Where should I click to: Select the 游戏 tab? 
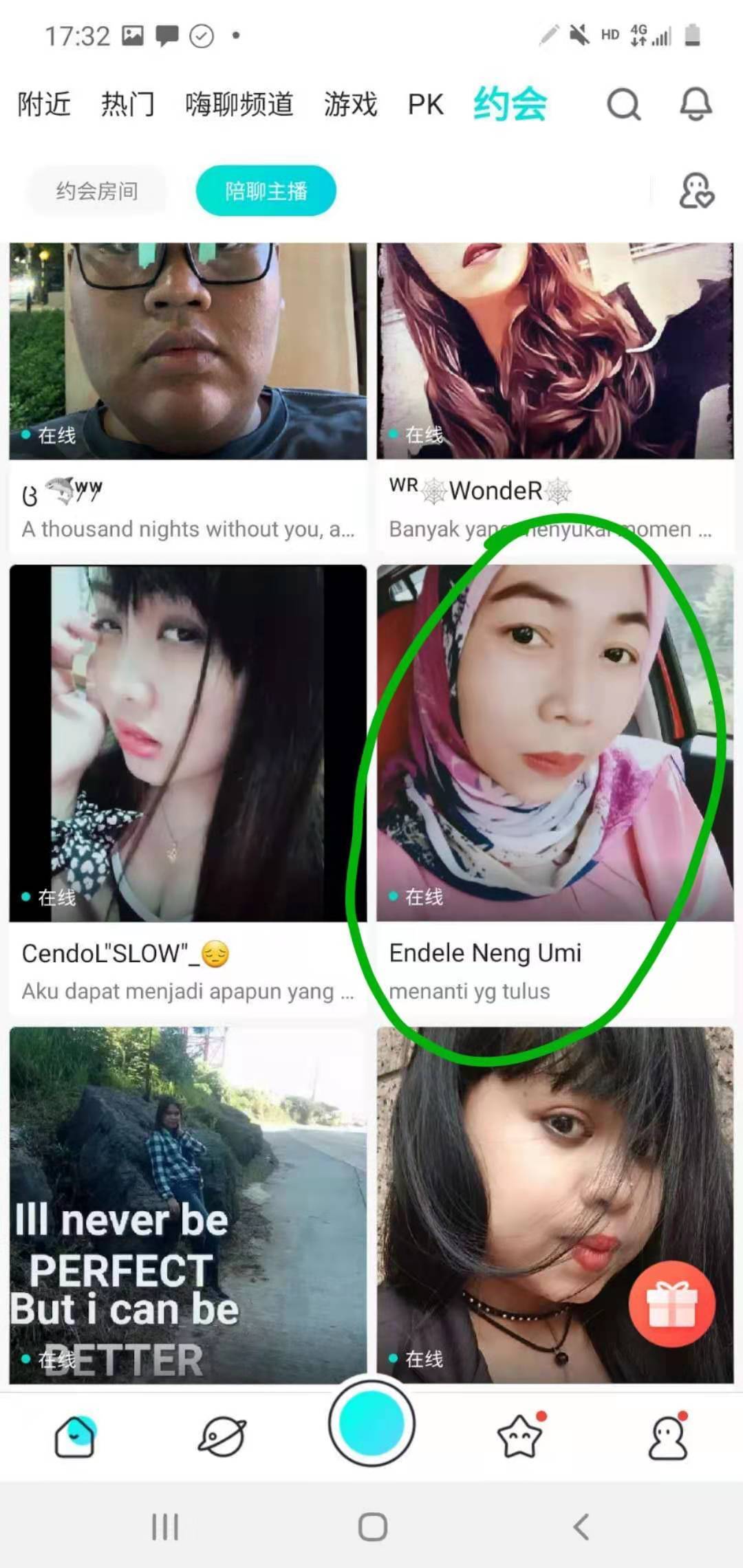click(x=350, y=105)
